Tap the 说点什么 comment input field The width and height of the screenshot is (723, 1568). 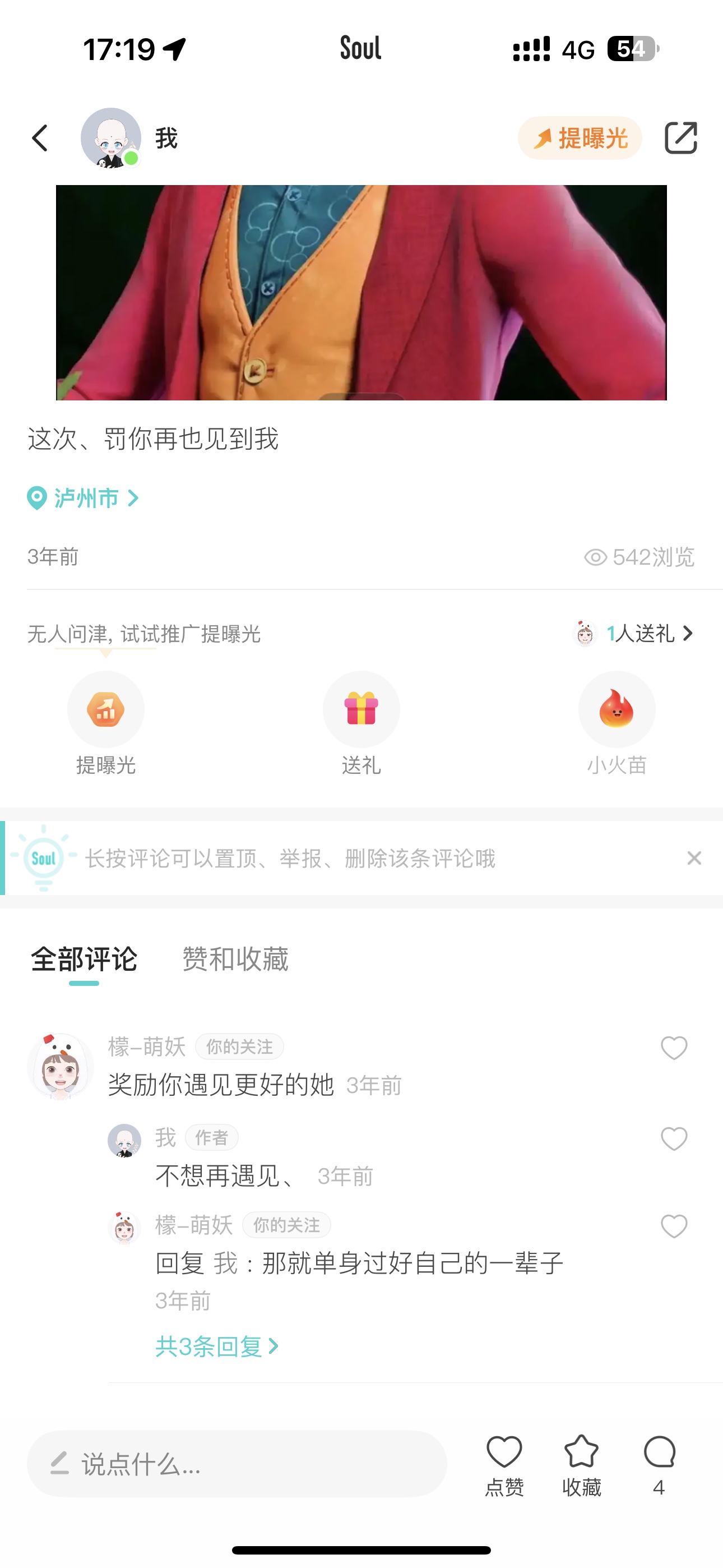237,1463
